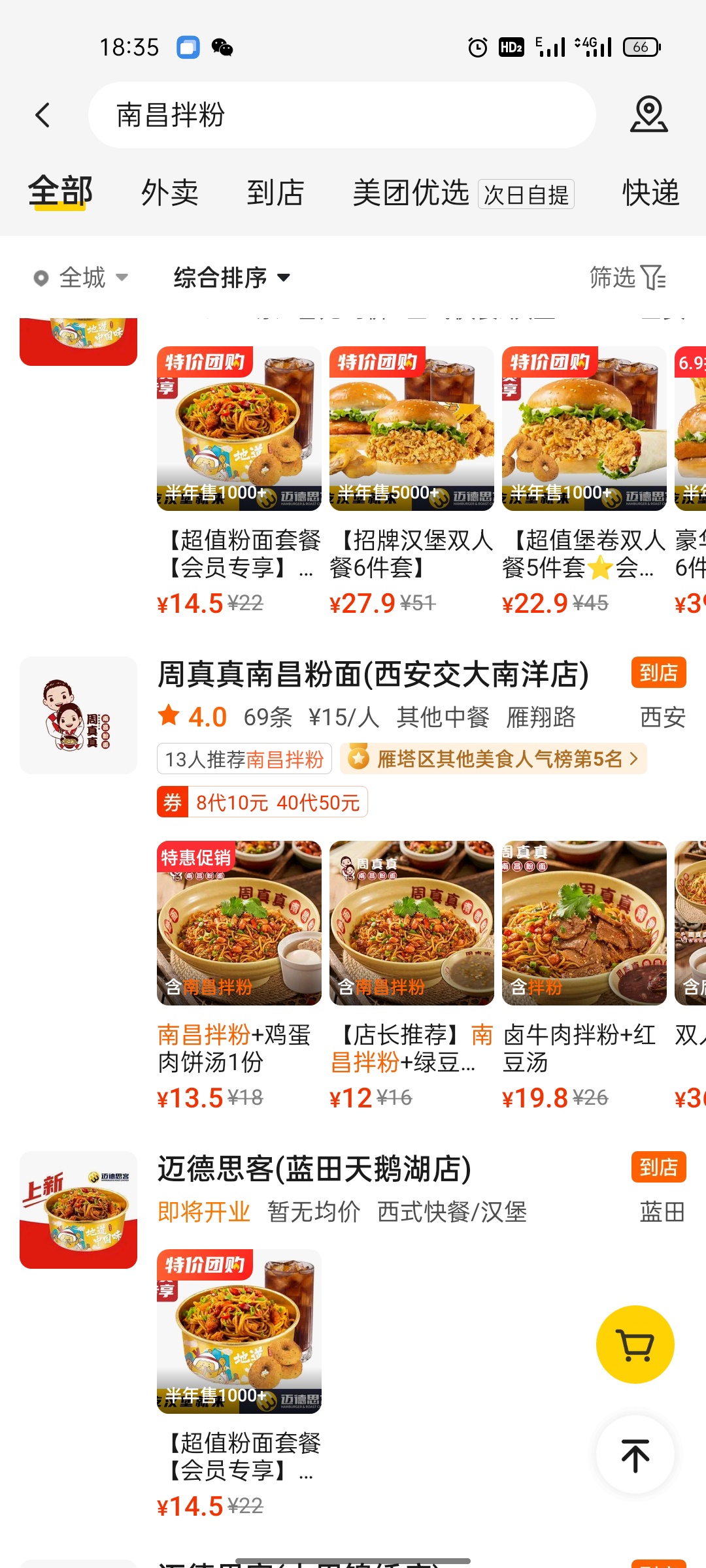Screen dimensions: 706x1568
Task: Open the 南昌拌粉+鸡蛋肉饼汤1份 deal
Action: click(239, 973)
